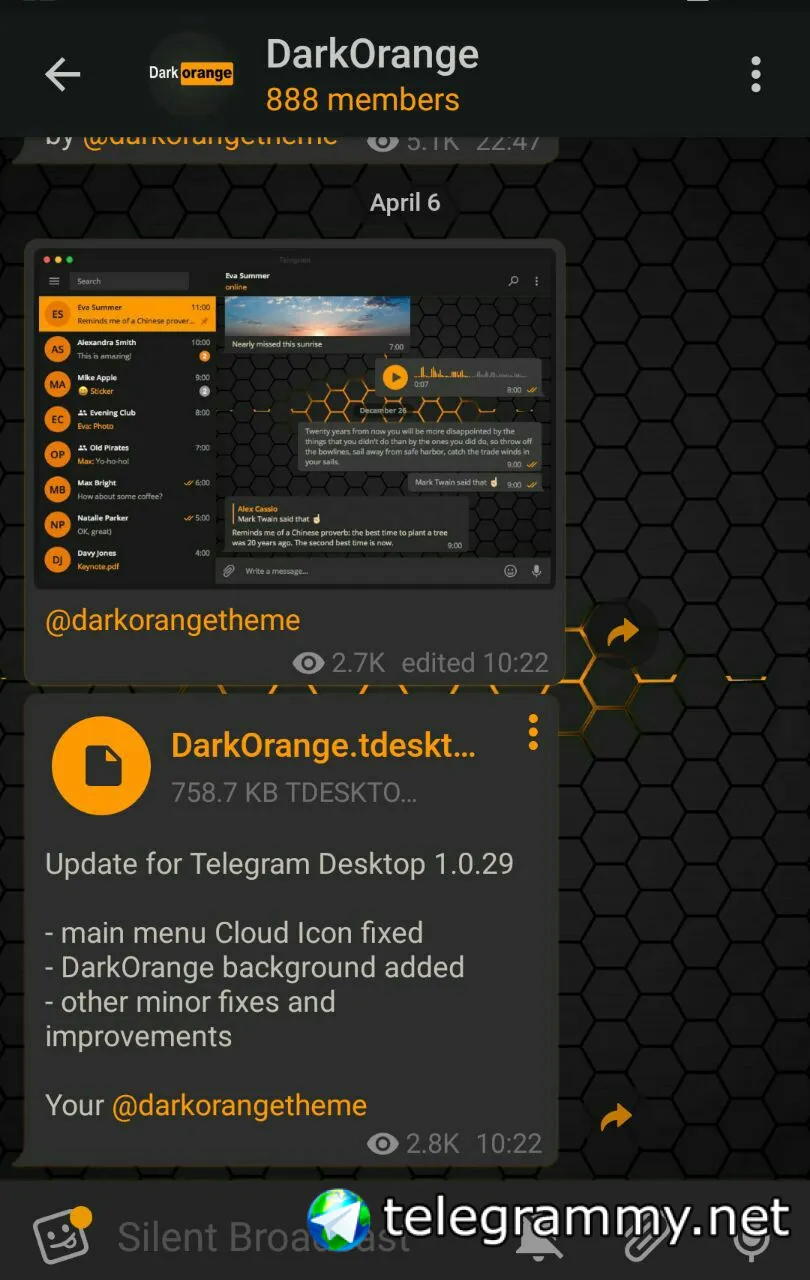This screenshot has width=810, height=1280.
Task: Open options for the DarkOrange.tdesktop file message
Action: pos(533,732)
